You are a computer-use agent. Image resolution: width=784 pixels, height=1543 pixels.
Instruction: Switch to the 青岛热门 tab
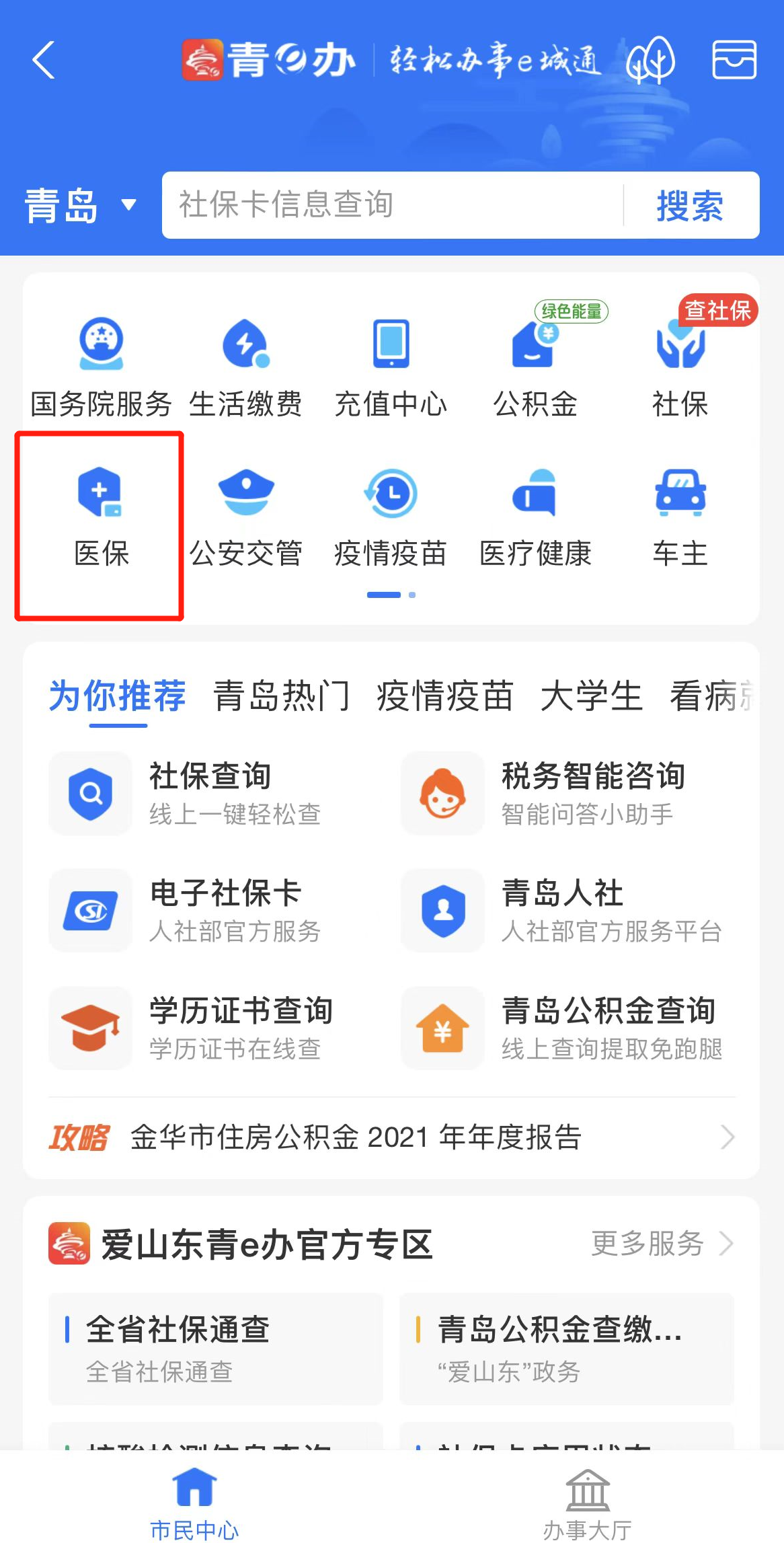point(282,695)
